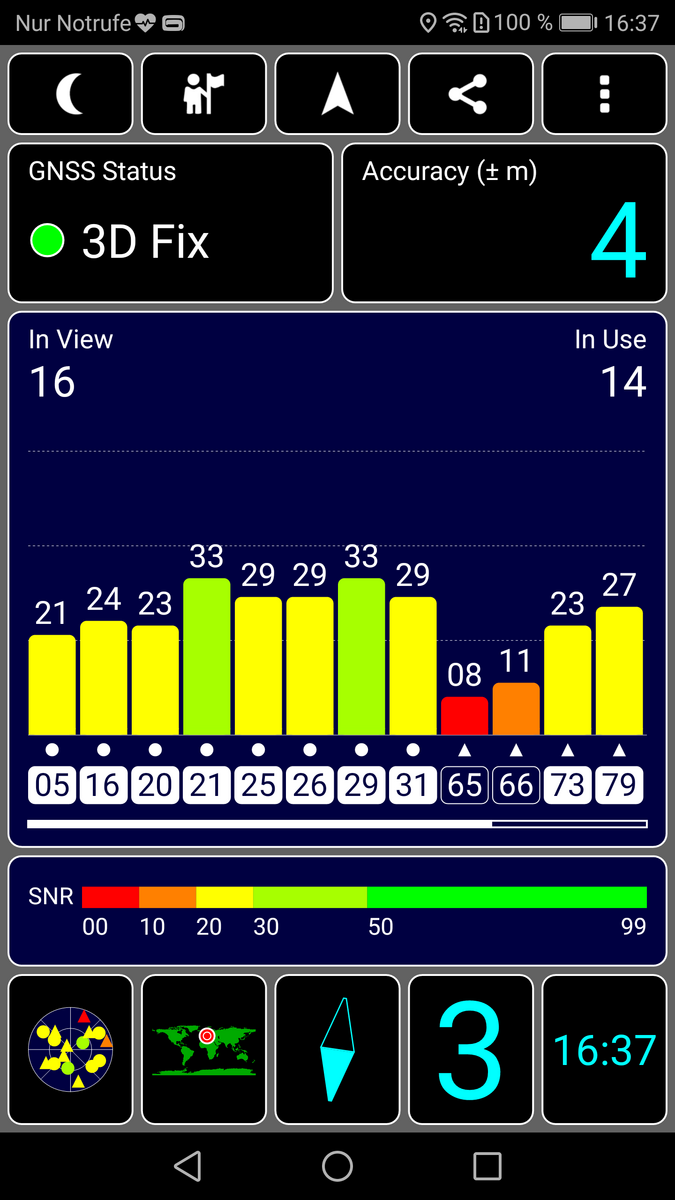Tap the Accuracy (± m) panel
675x1200 pixels.
pos(504,223)
